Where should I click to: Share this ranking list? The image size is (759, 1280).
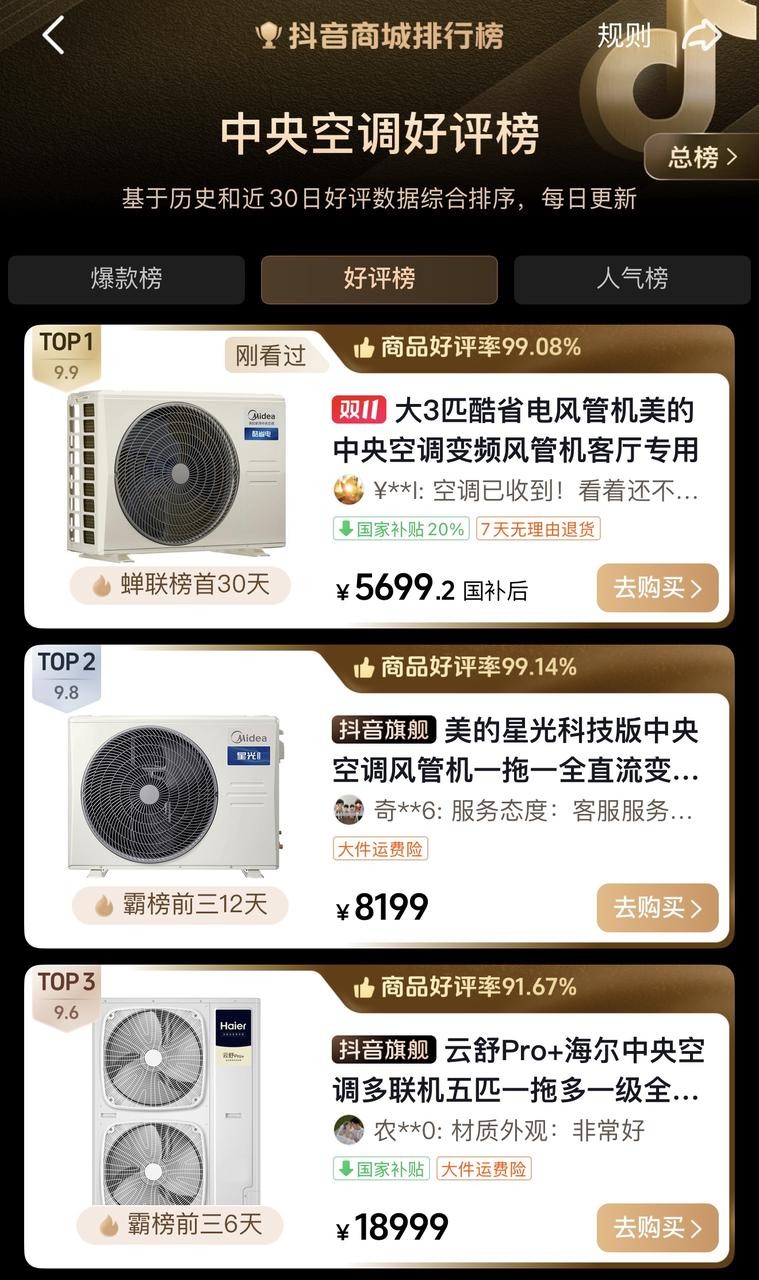click(701, 37)
